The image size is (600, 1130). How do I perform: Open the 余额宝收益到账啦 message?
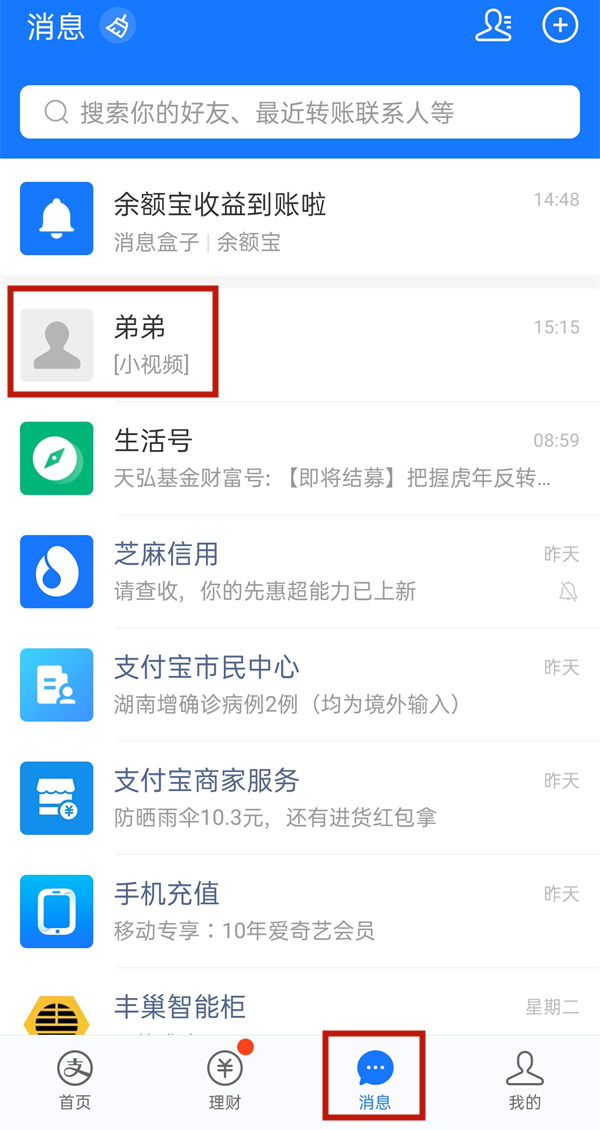300,219
